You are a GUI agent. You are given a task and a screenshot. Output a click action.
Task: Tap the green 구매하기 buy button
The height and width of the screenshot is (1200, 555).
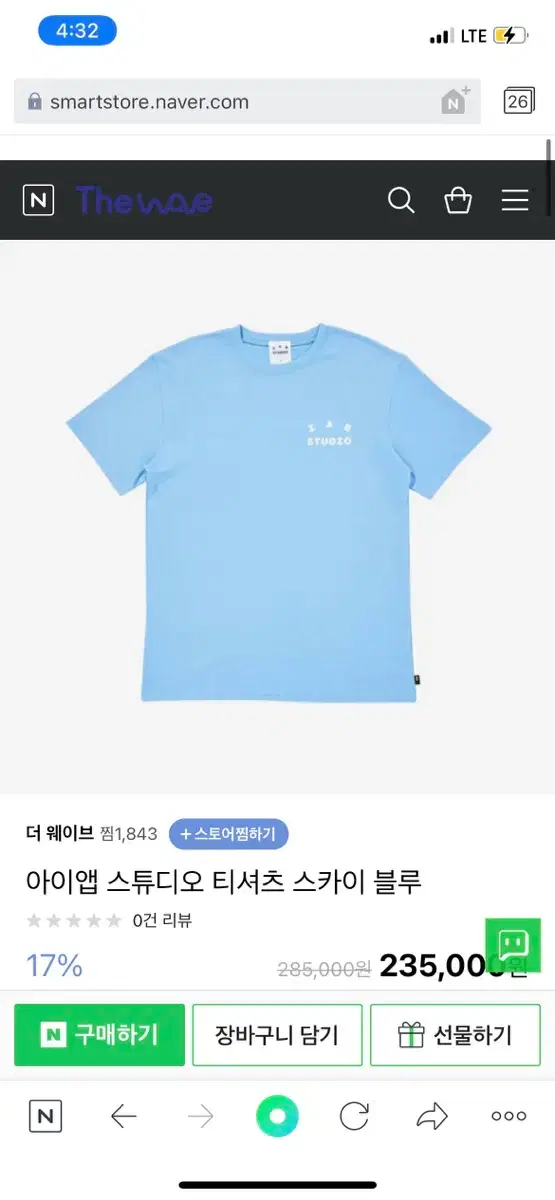pos(99,1035)
